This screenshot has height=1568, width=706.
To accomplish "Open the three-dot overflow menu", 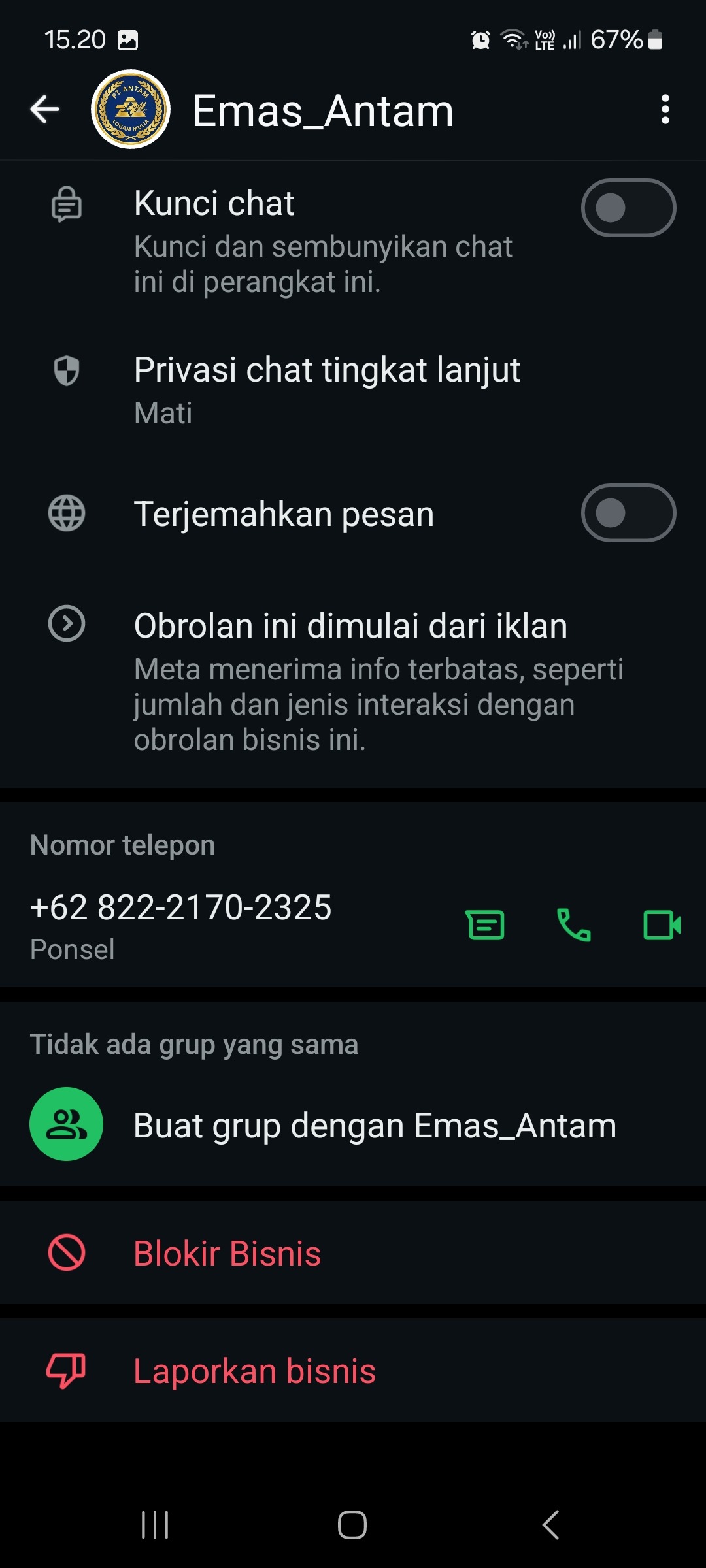I will (665, 109).
